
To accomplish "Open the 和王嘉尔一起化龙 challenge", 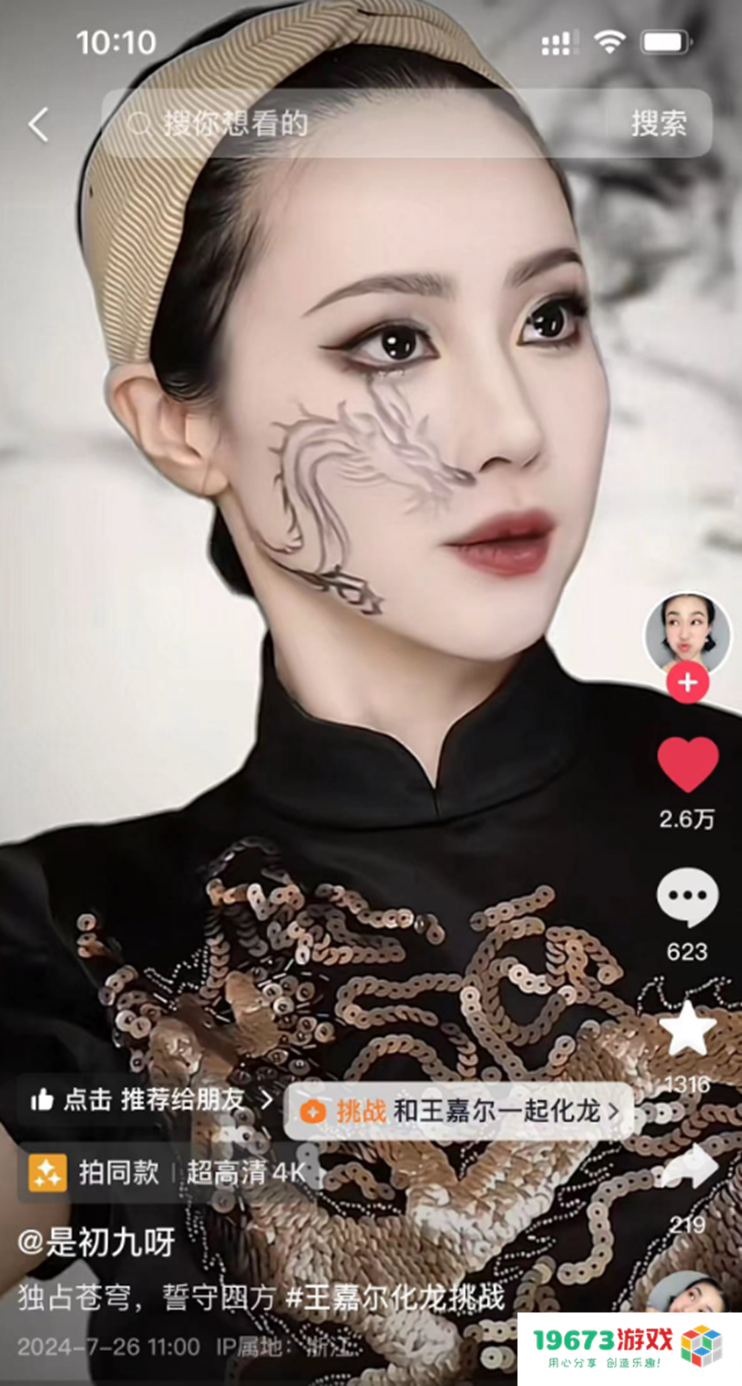I will click(460, 1110).
